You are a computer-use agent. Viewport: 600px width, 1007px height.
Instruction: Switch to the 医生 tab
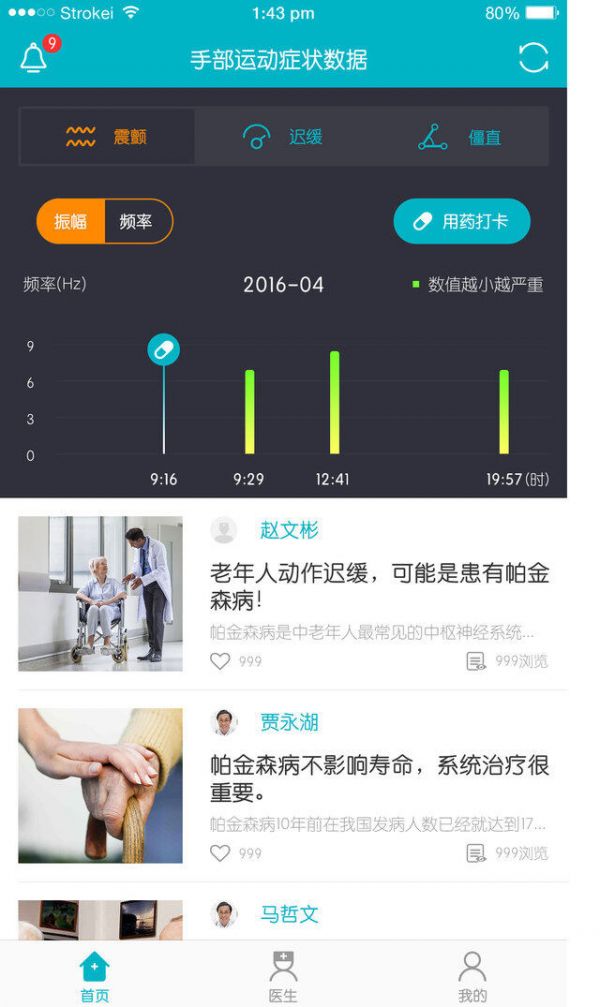[283, 977]
